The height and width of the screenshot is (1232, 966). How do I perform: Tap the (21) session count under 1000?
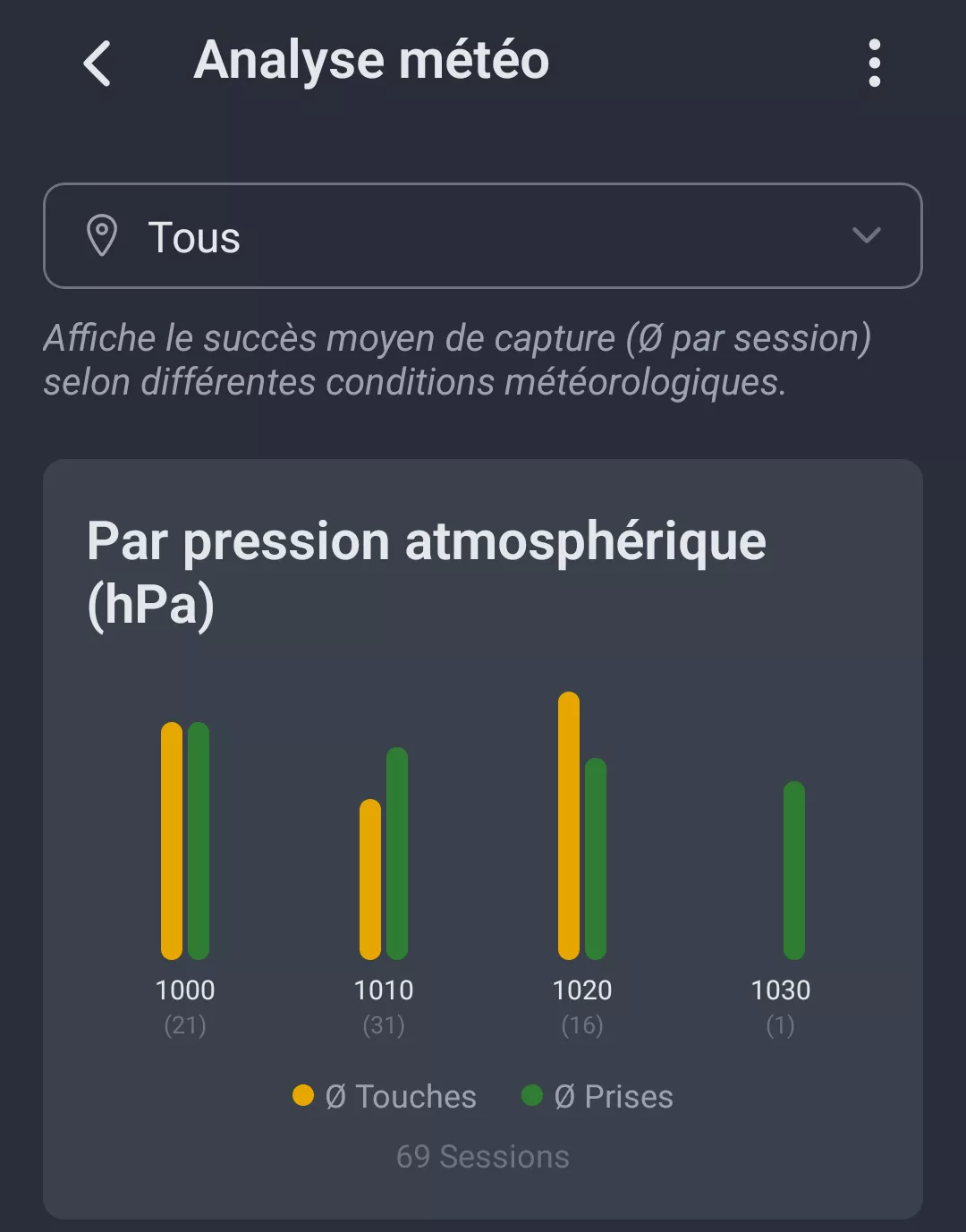pyautogui.click(x=185, y=1025)
